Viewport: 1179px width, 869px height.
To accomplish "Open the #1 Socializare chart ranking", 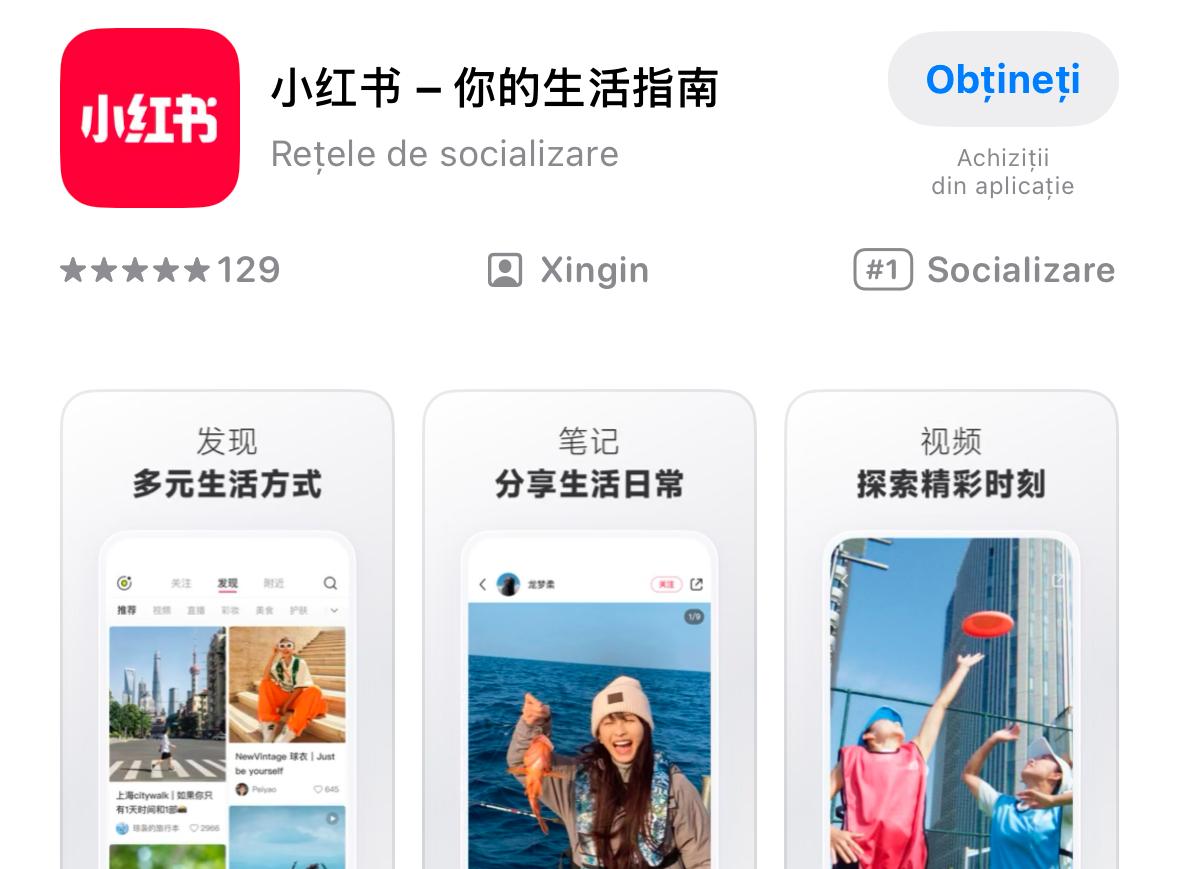I will pyautogui.click(x=984, y=270).
